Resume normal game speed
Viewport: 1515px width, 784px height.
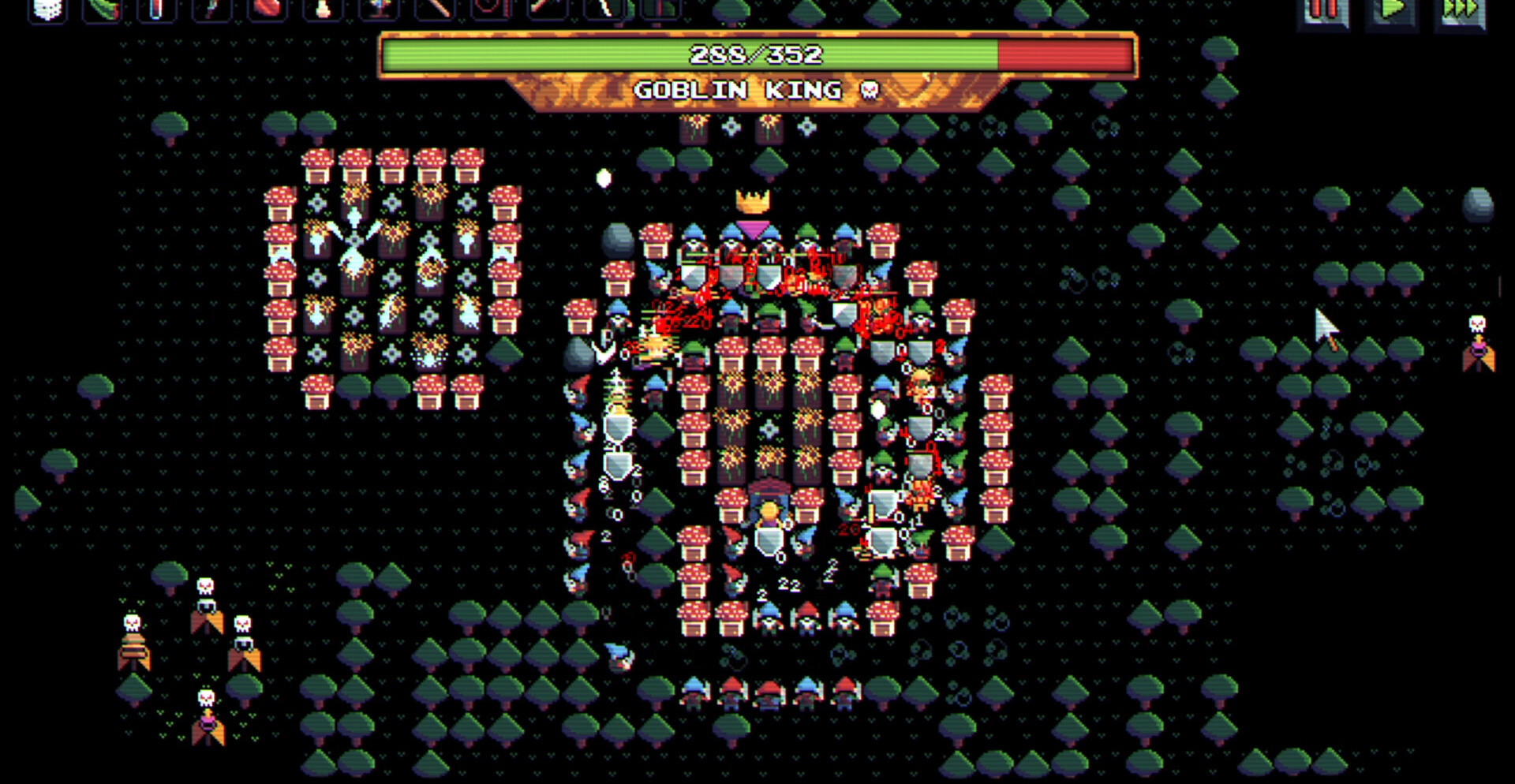click(1393, 11)
